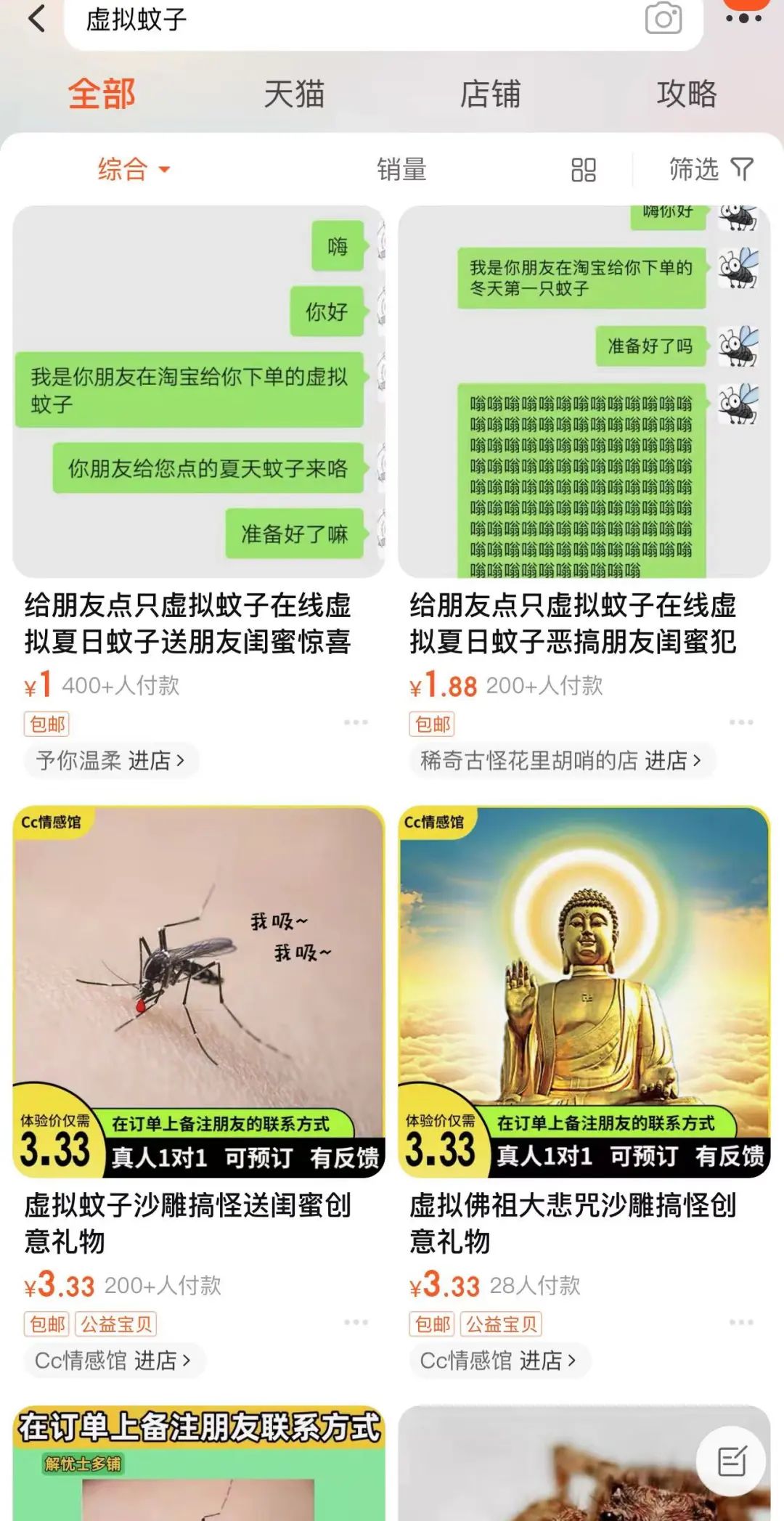
Task: Open the 筛选 filter panel
Action: click(711, 170)
